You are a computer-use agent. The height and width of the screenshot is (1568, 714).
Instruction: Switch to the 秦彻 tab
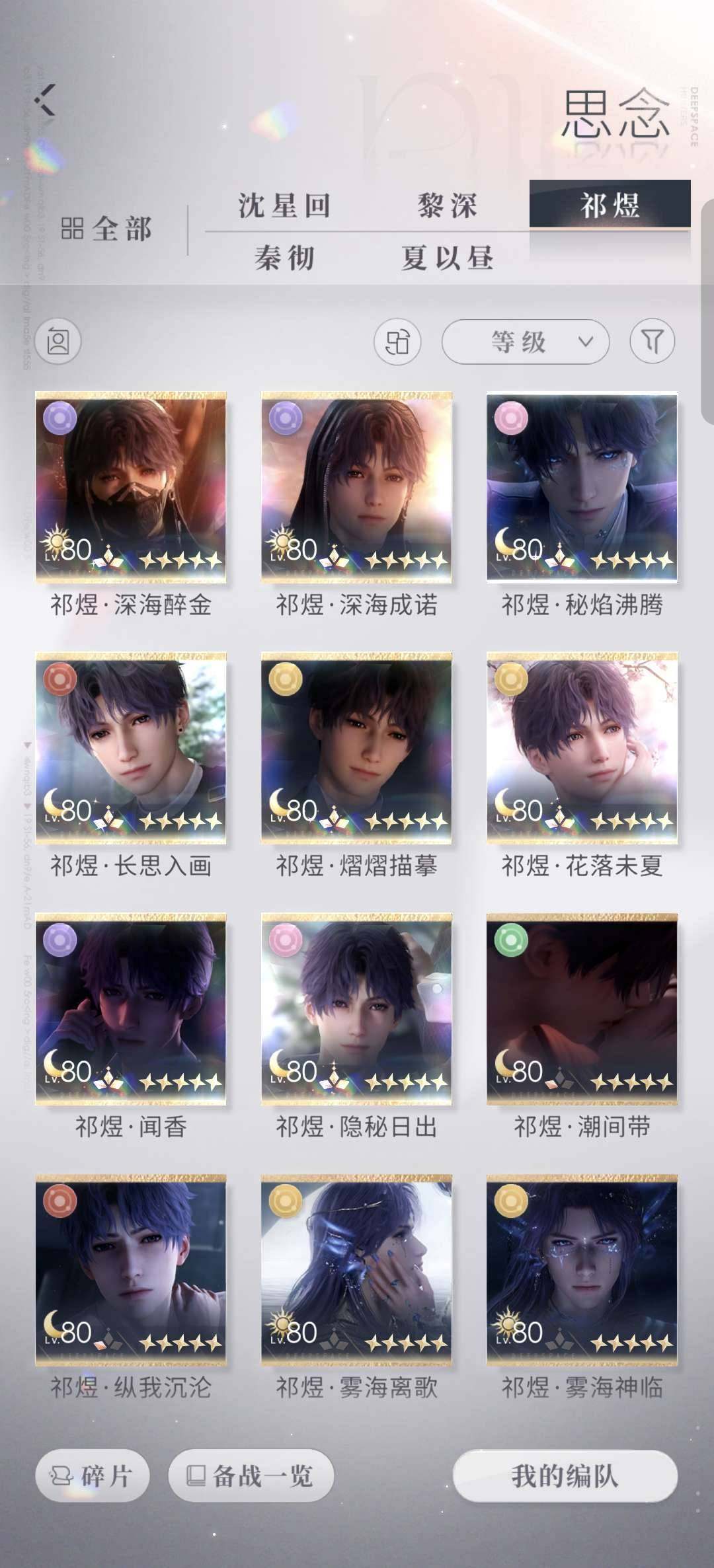tap(285, 258)
